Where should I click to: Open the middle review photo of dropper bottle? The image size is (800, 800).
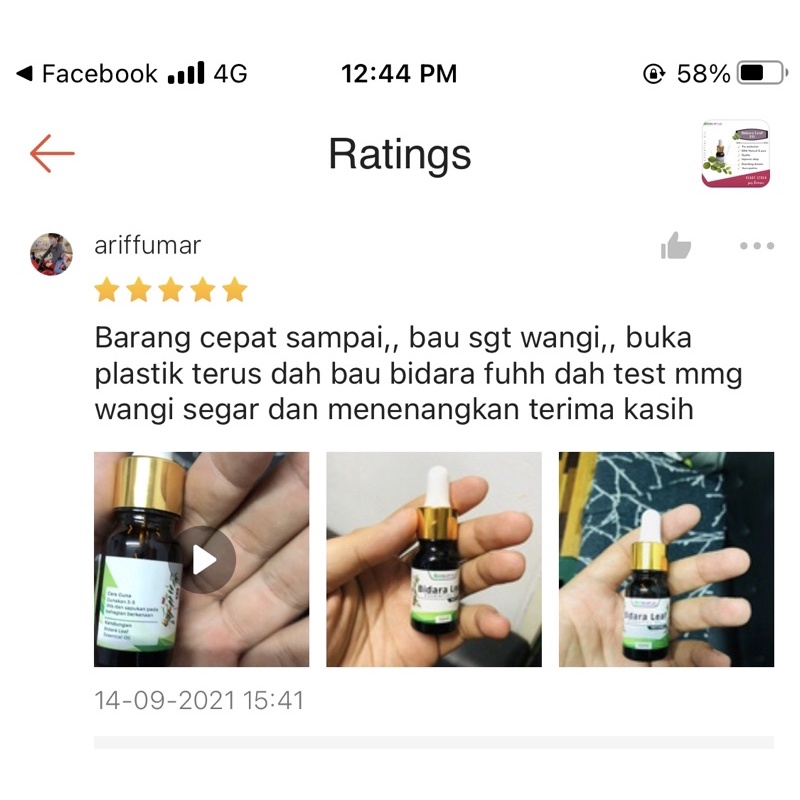click(434, 559)
